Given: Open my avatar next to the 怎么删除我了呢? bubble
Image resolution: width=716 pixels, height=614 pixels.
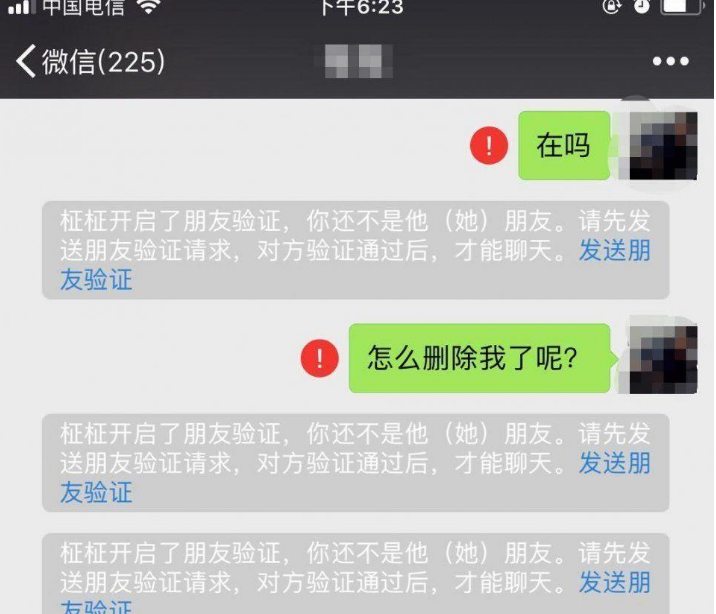Looking at the screenshot, I should tap(664, 357).
